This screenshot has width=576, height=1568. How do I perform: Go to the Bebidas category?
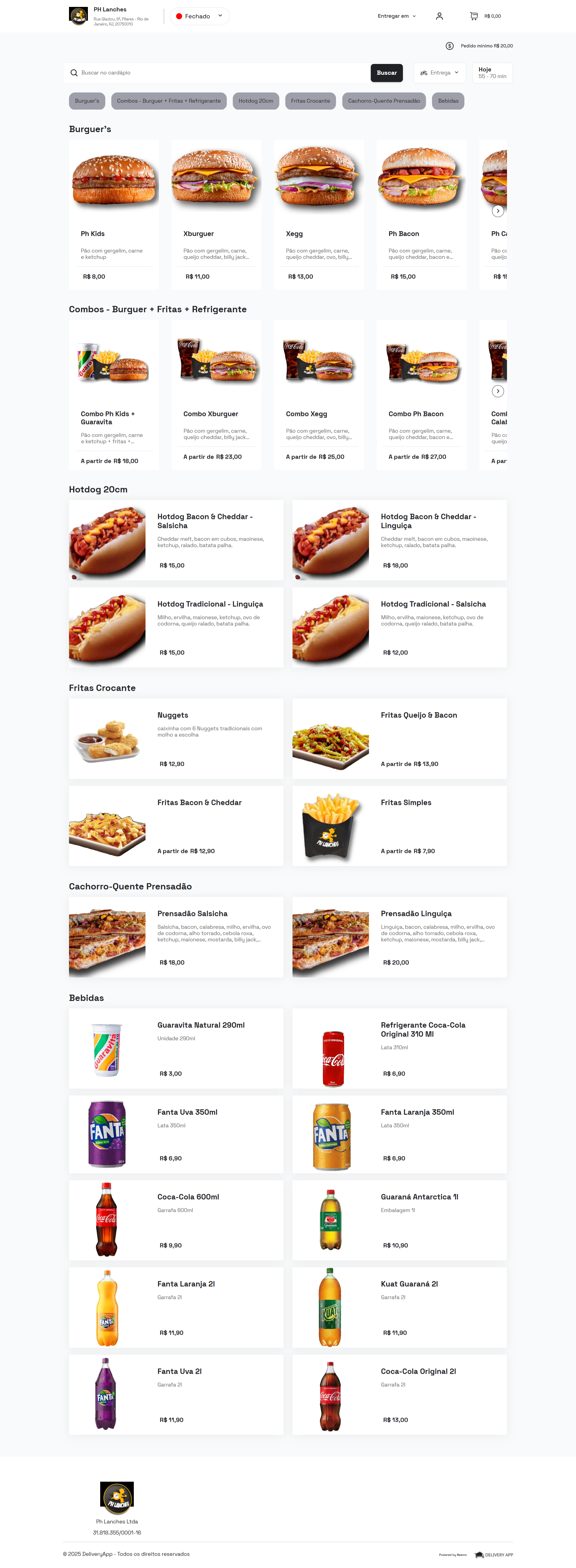click(448, 101)
